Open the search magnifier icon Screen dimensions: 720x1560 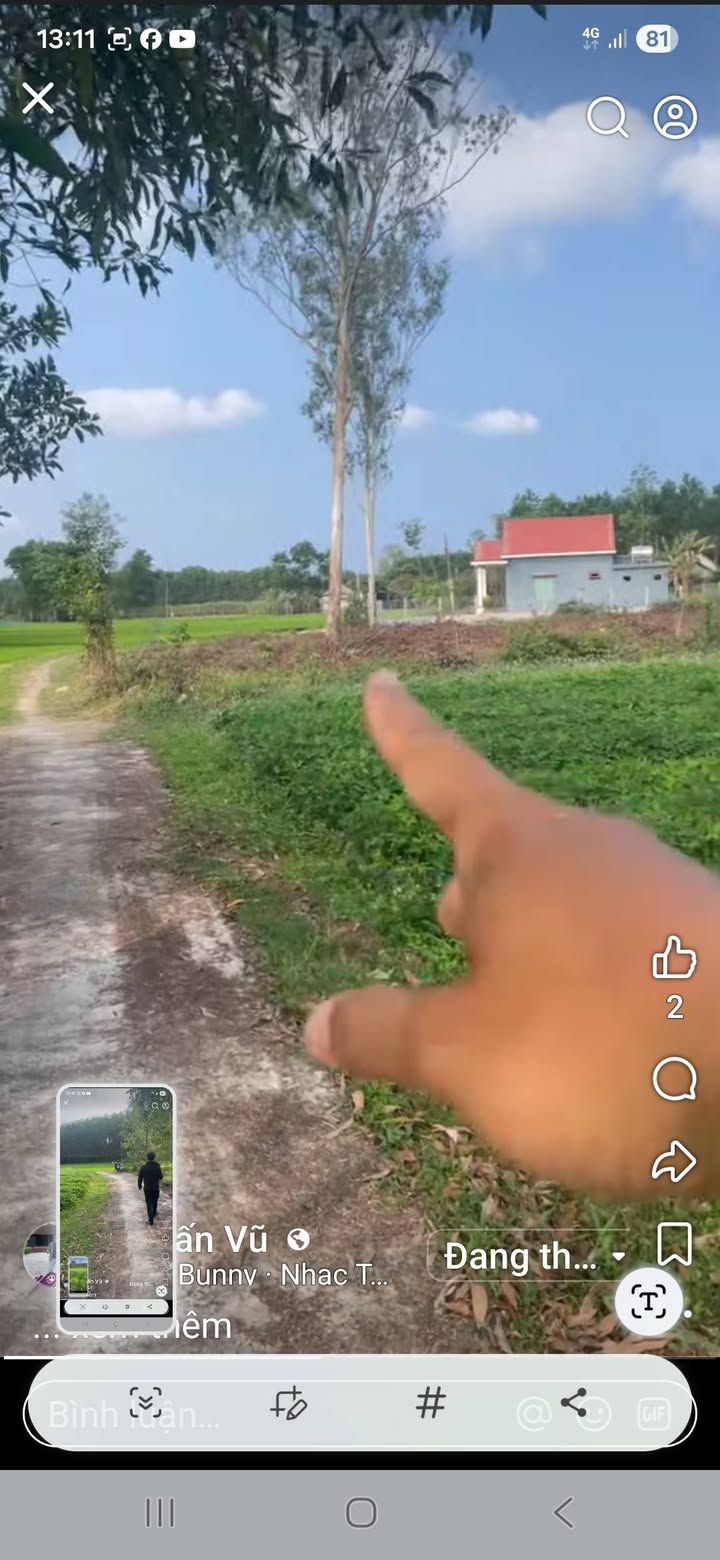point(607,117)
